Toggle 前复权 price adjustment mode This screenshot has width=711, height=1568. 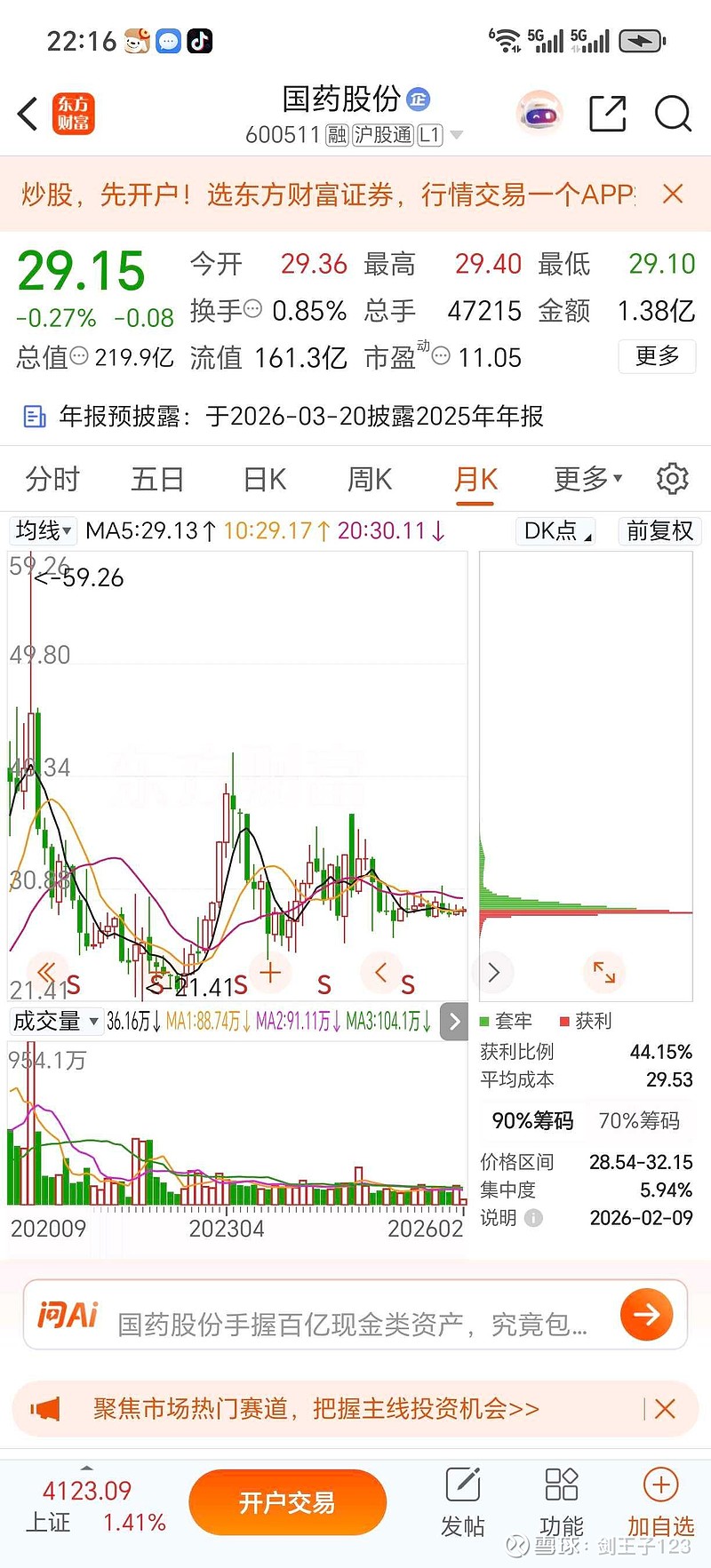coord(659,530)
